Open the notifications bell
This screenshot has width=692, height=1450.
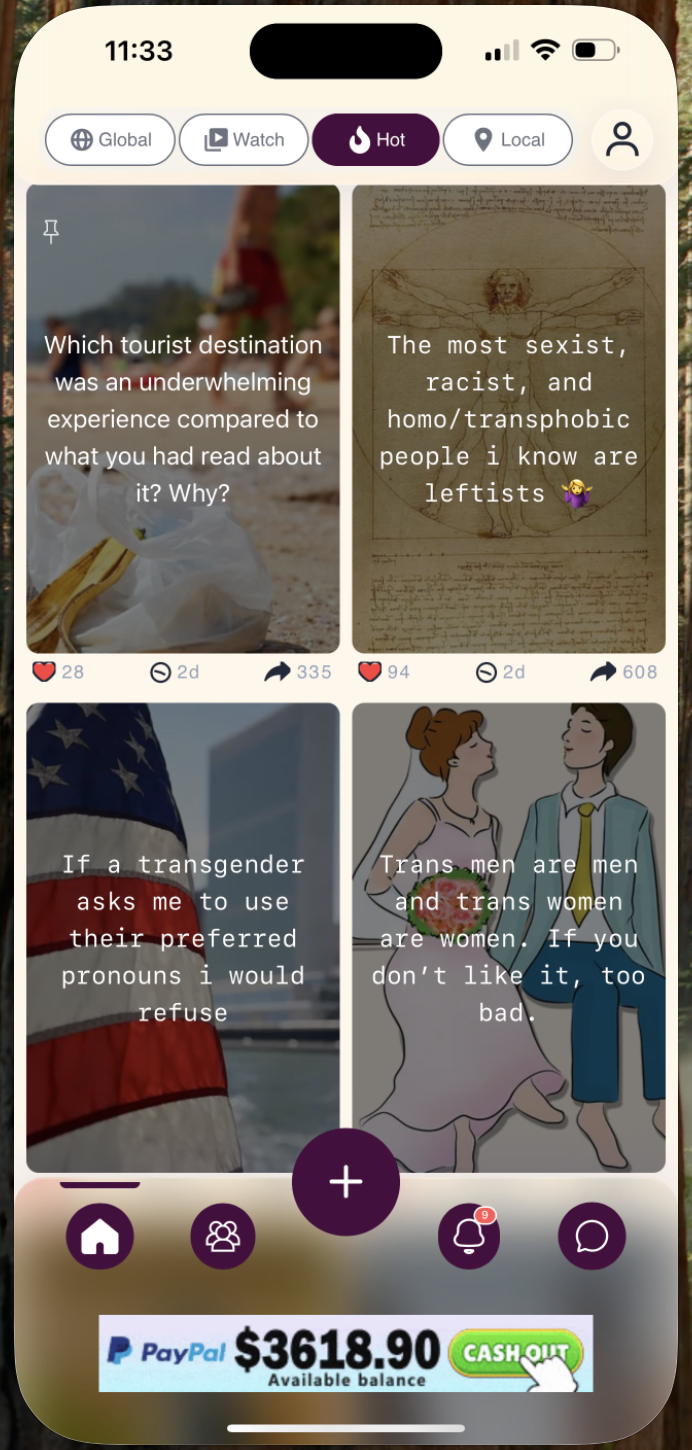[469, 1236]
